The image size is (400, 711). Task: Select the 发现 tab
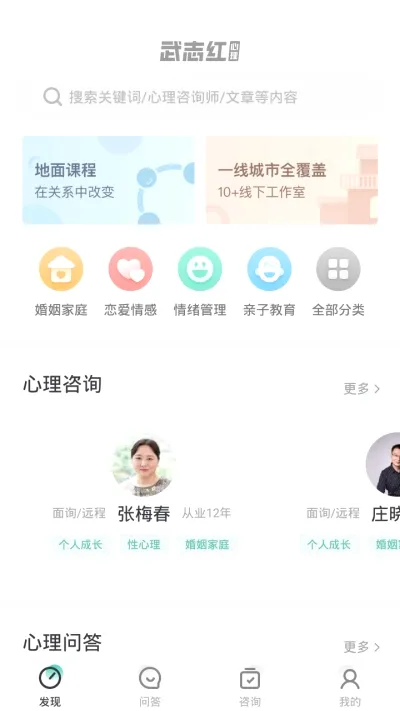pos(50,687)
